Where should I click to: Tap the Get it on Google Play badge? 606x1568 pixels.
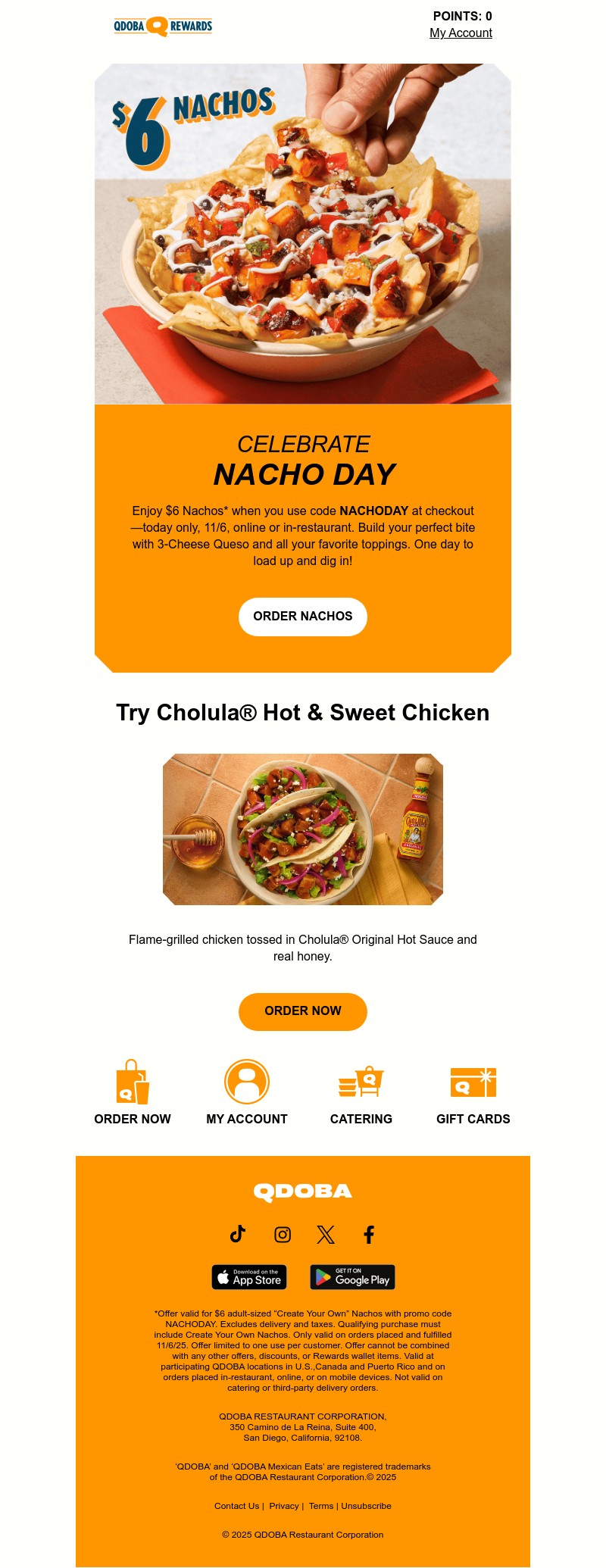click(x=353, y=1277)
